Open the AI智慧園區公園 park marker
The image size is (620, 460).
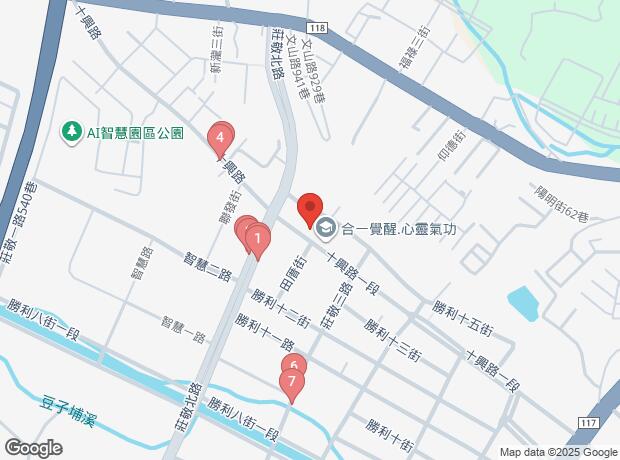pyautogui.click(x=72, y=131)
